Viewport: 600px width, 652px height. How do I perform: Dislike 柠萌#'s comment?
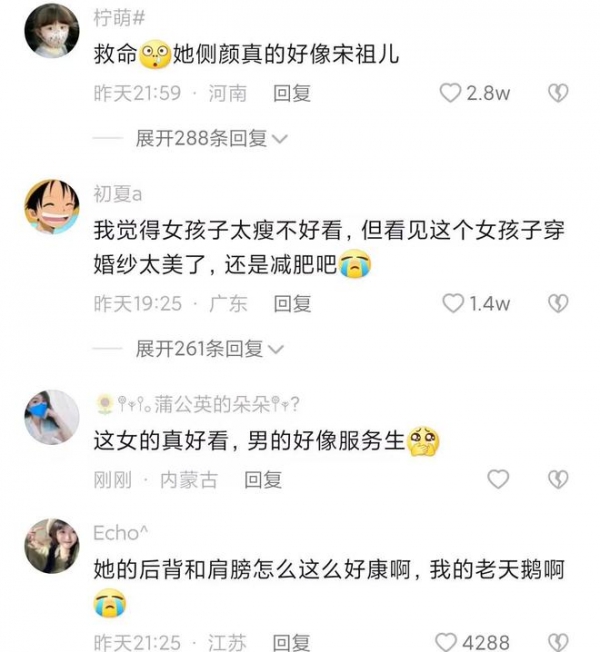tap(558, 93)
